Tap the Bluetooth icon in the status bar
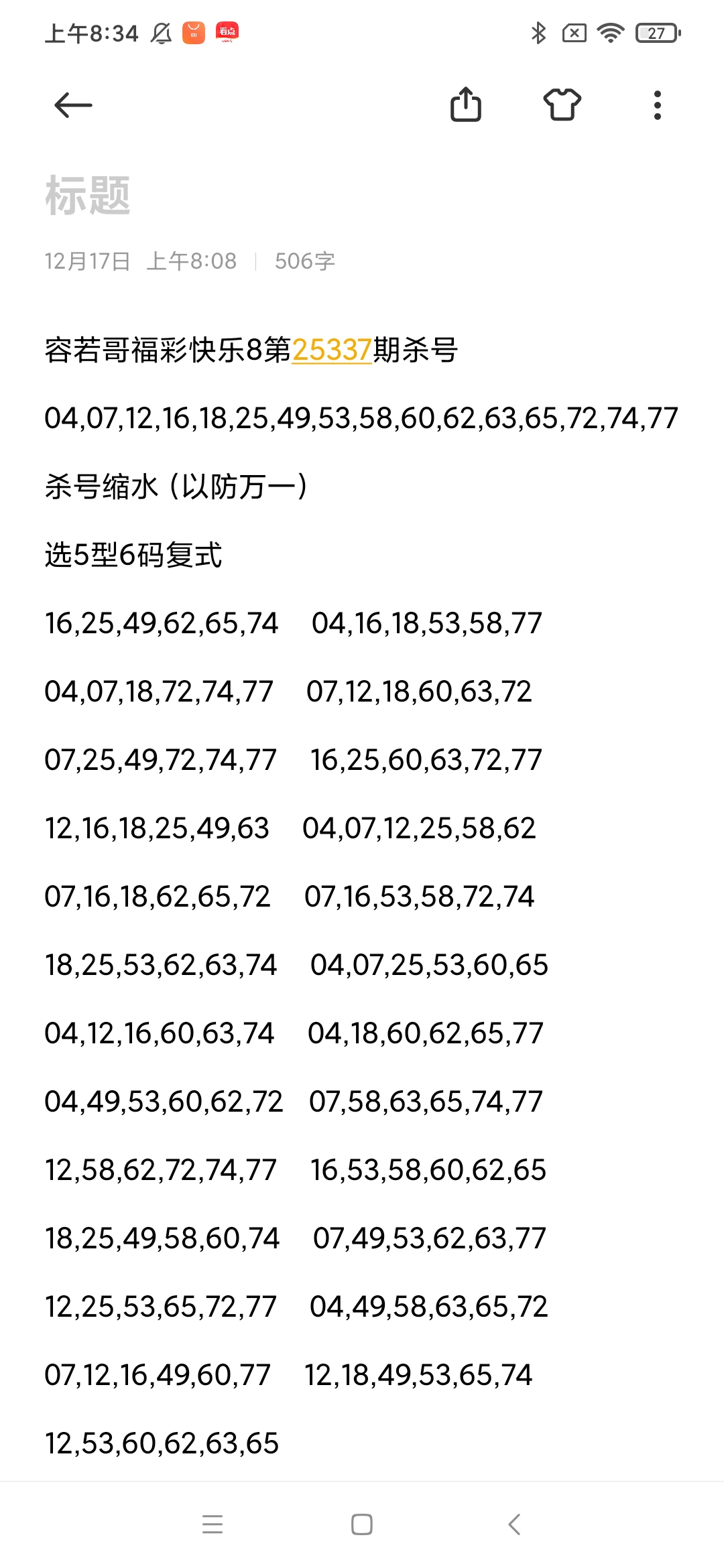 pyautogui.click(x=537, y=32)
